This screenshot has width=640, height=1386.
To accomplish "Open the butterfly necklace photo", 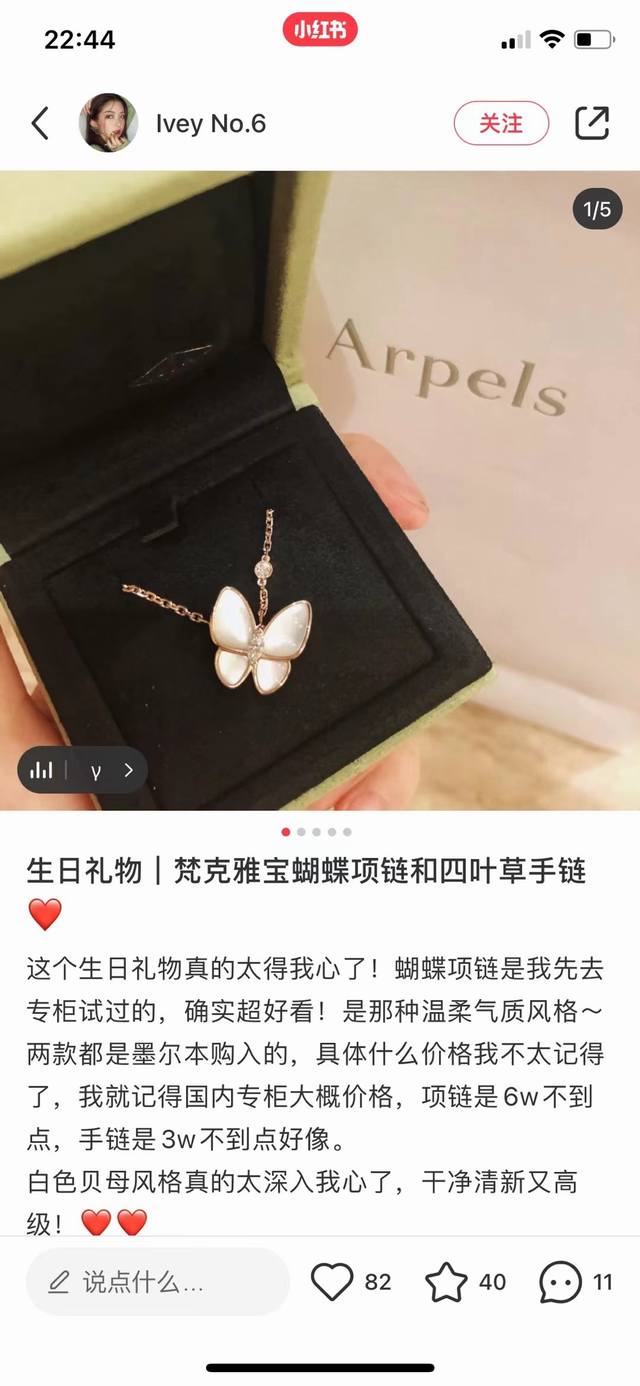I will 320,490.
